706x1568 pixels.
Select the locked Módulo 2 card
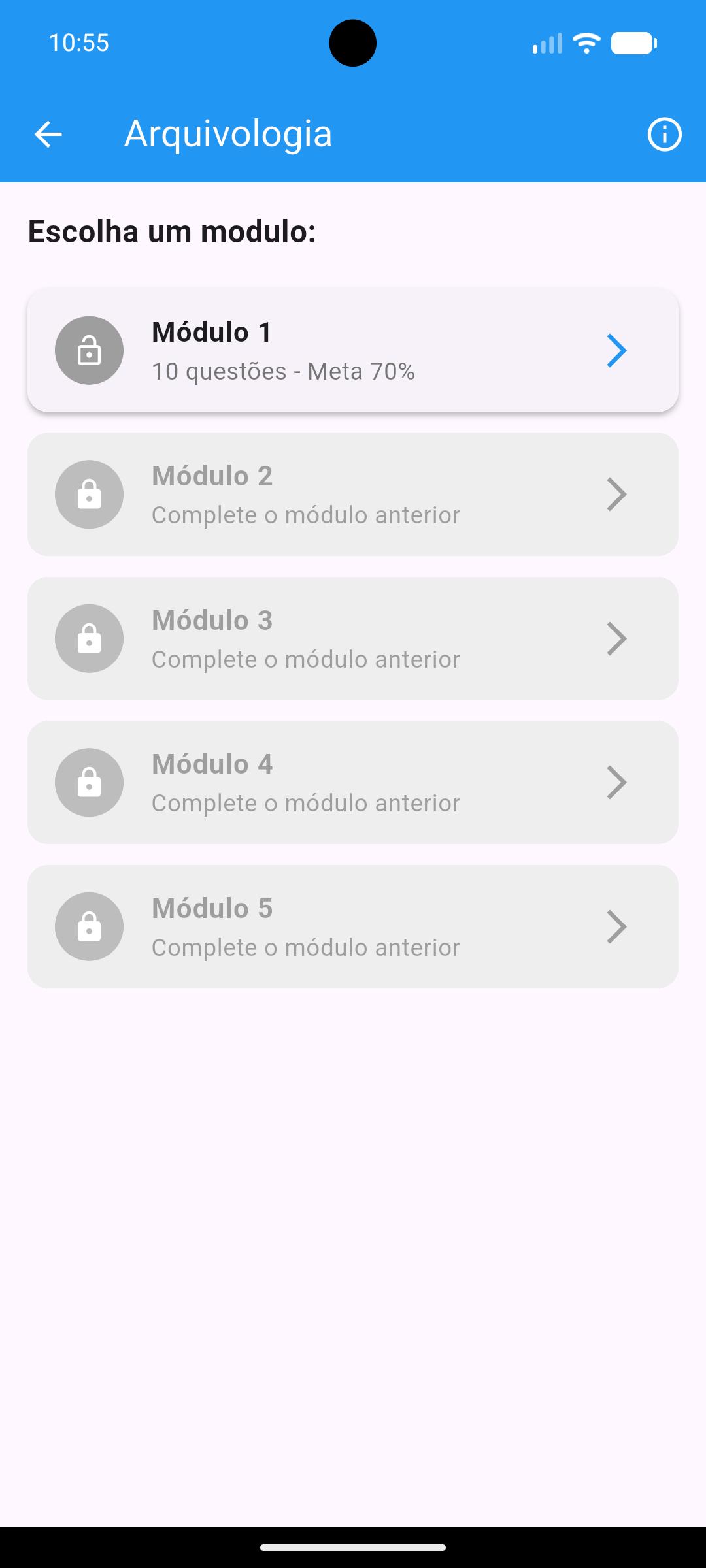coord(353,495)
